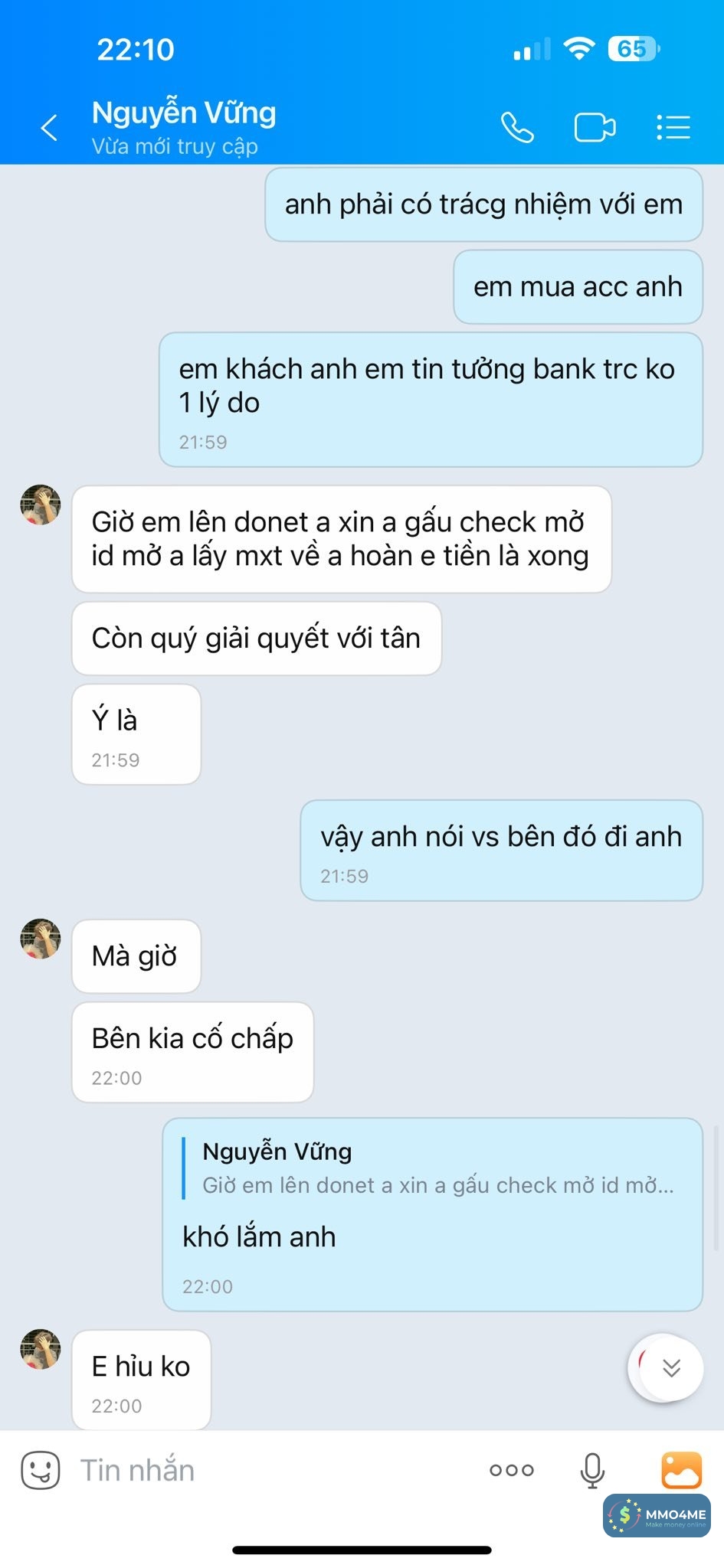Start a video call with Nguyễn Vững
This screenshot has width=724, height=1568.
click(x=595, y=127)
